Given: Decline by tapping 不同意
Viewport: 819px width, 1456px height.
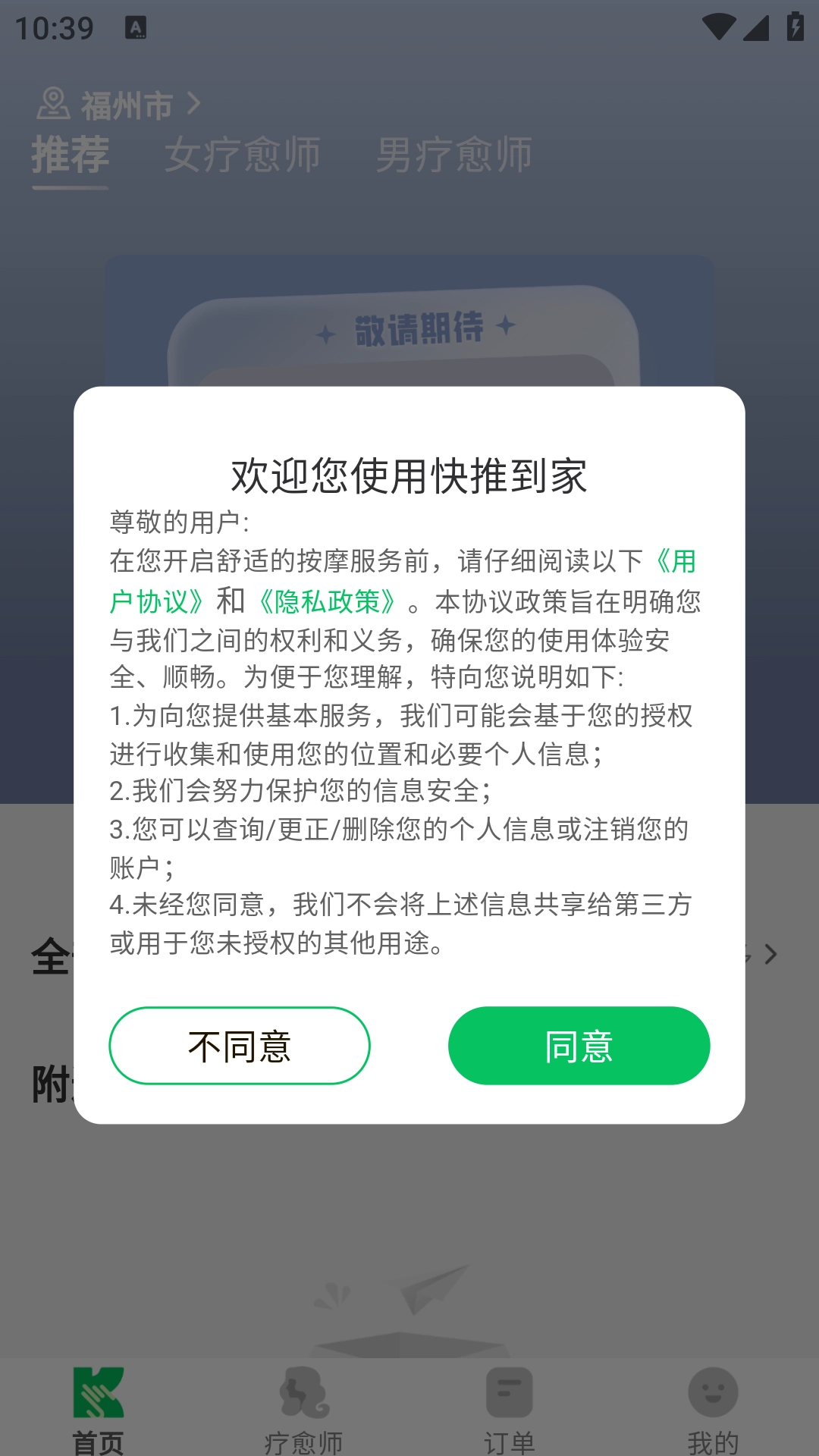Looking at the screenshot, I should click(240, 1046).
